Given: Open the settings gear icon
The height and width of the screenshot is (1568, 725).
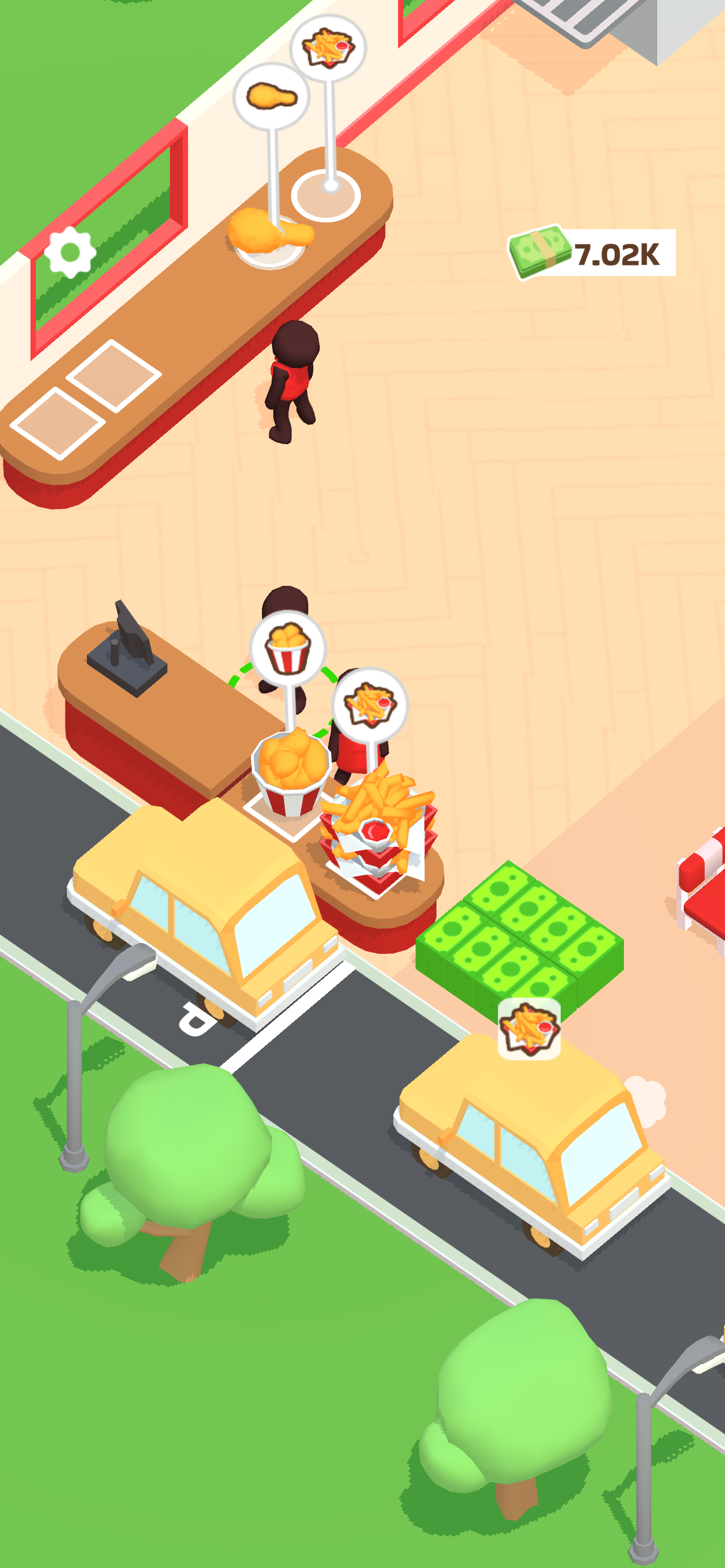Looking at the screenshot, I should (71, 252).
